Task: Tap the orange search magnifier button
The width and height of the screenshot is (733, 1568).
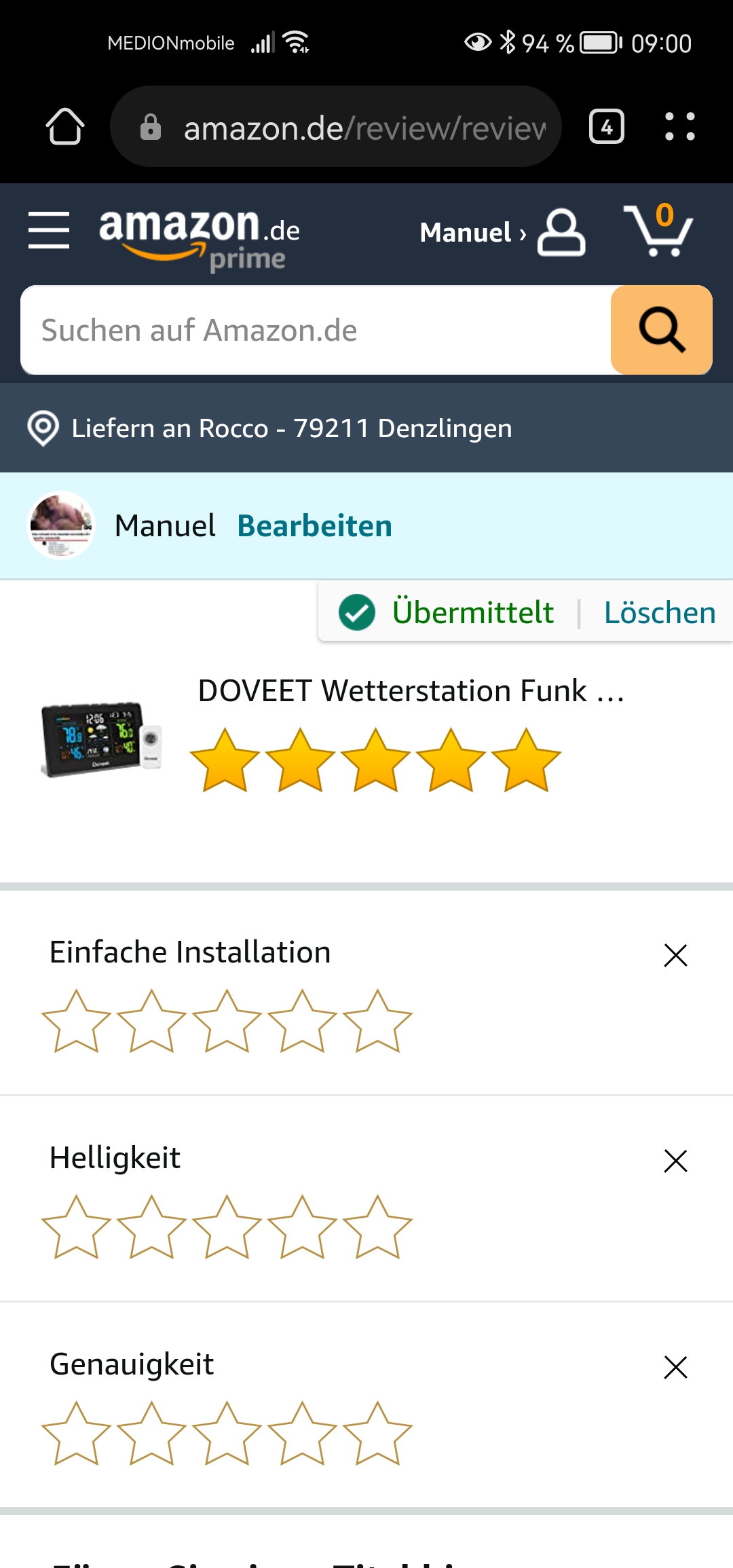Action: pos(661,331)
